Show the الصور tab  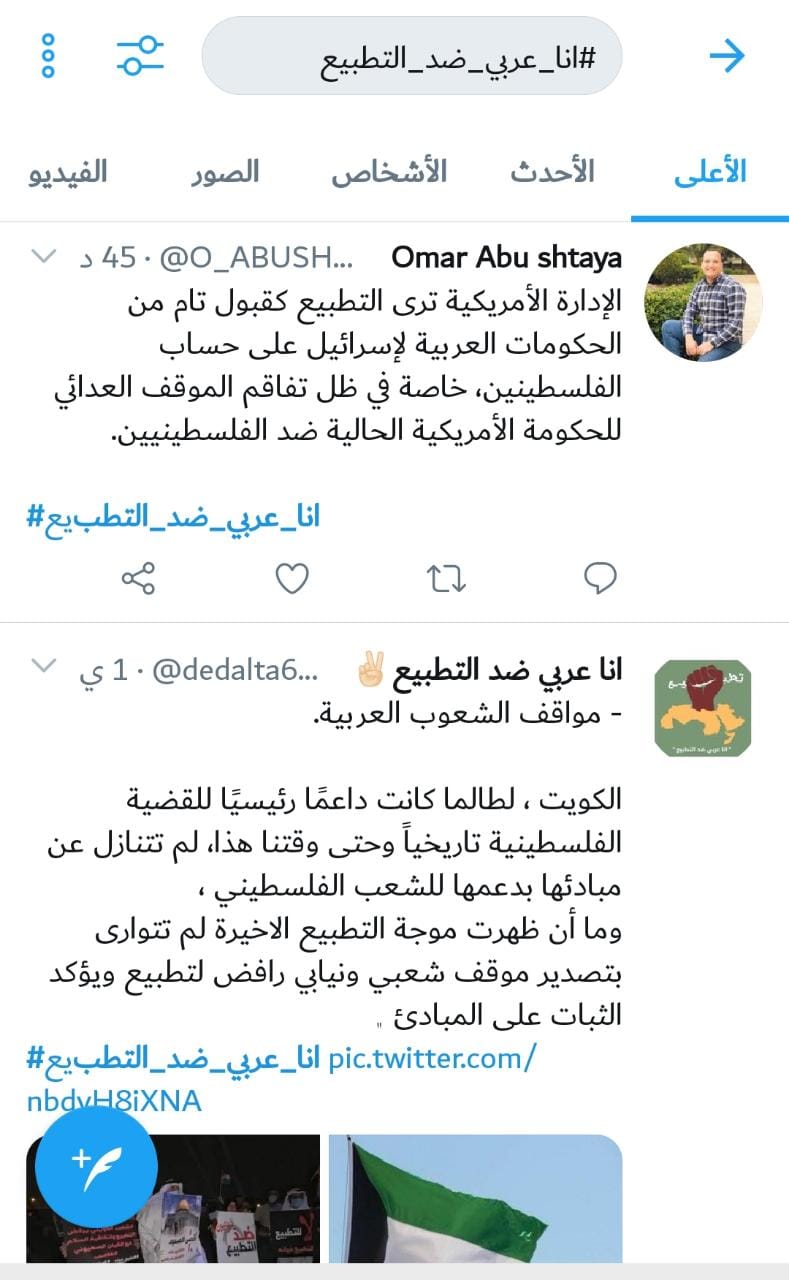point(226,172)
